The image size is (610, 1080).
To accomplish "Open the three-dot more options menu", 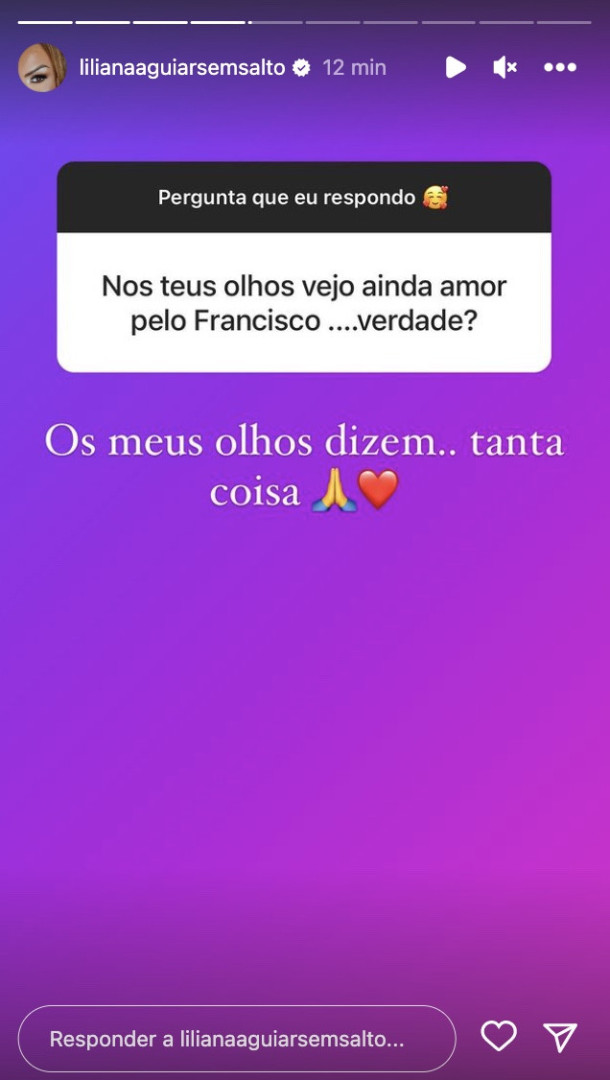I will (x=560, y=67).
